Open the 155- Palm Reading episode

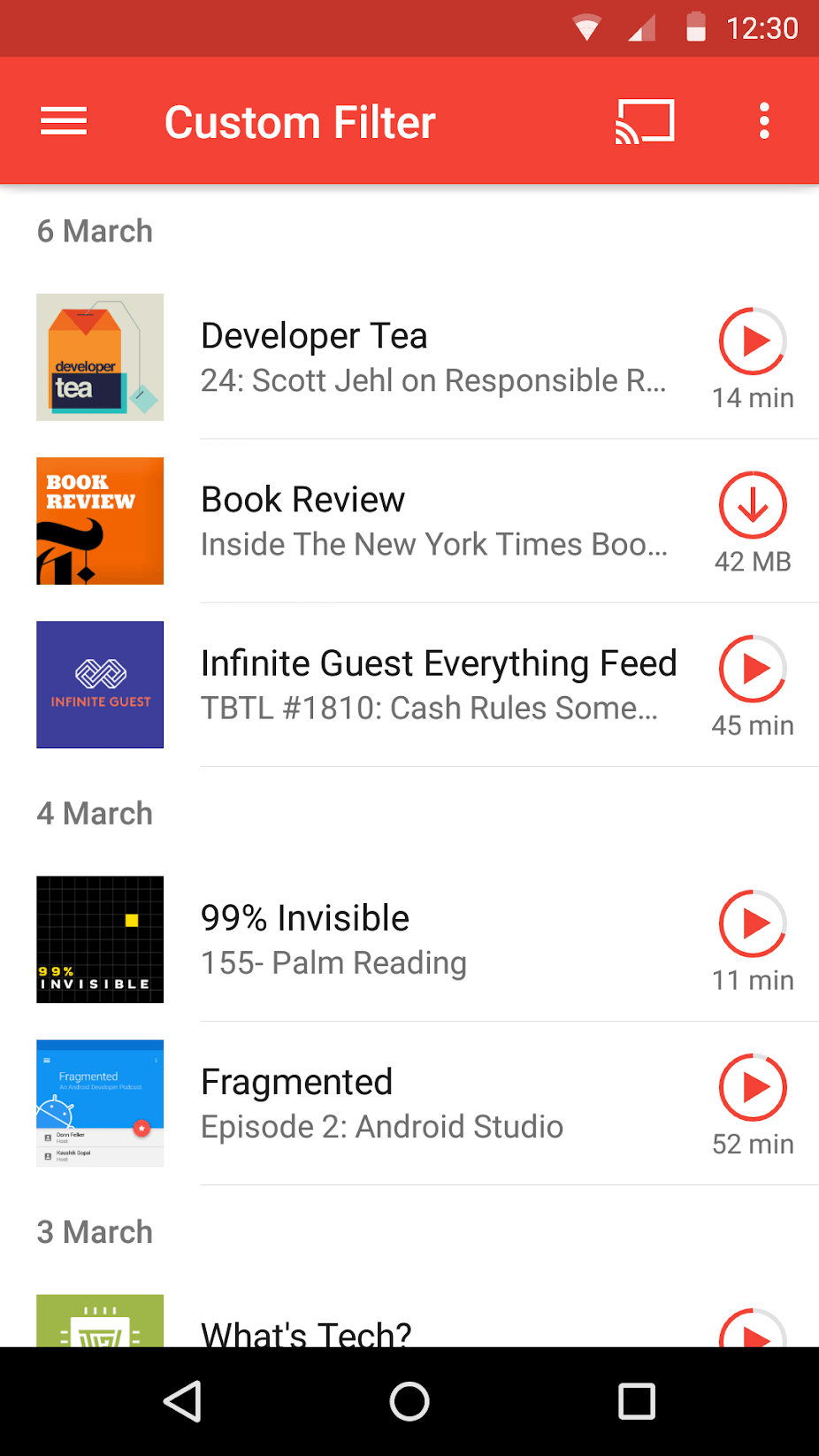point(433,940)
